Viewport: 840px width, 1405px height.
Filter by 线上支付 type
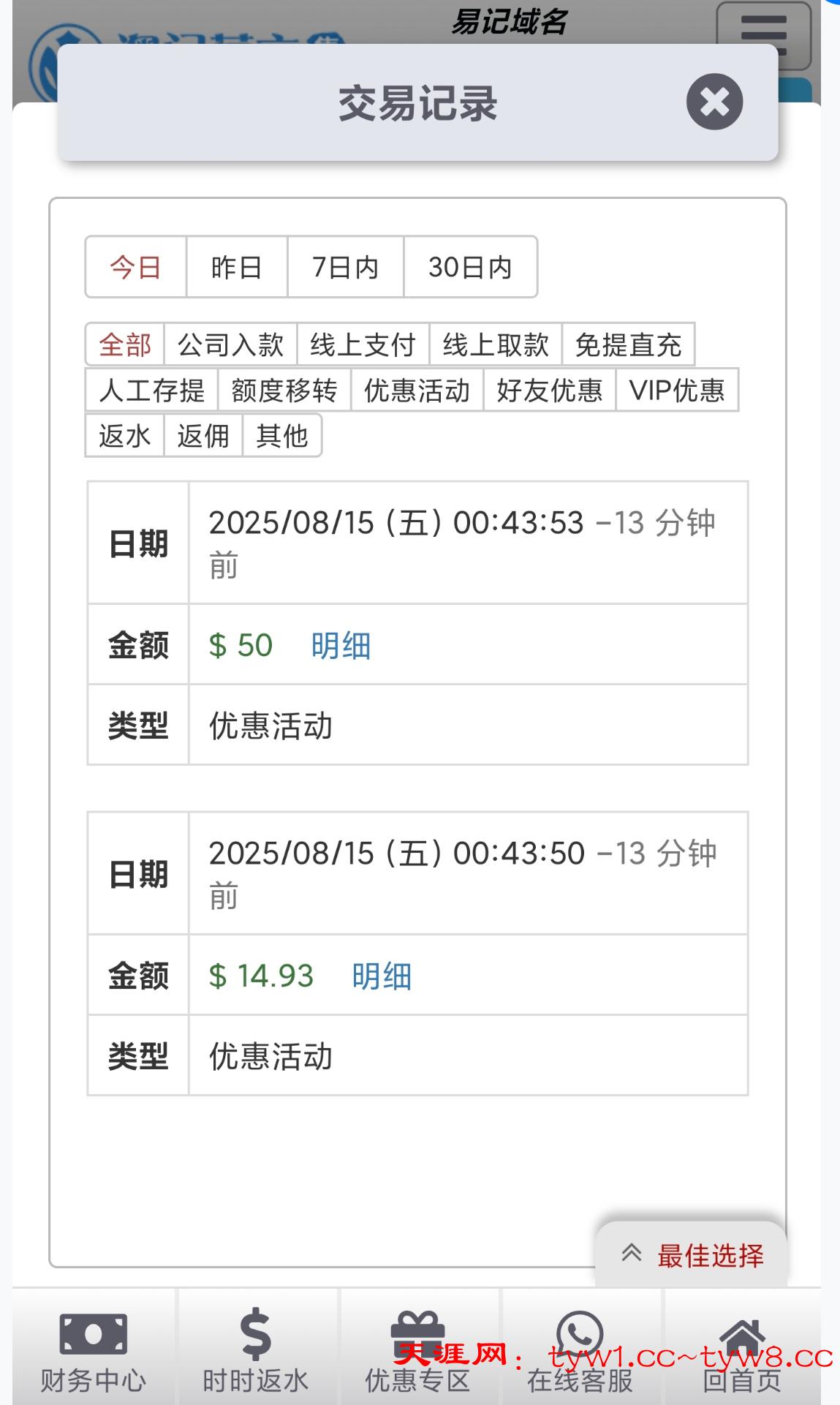[363, 344]
